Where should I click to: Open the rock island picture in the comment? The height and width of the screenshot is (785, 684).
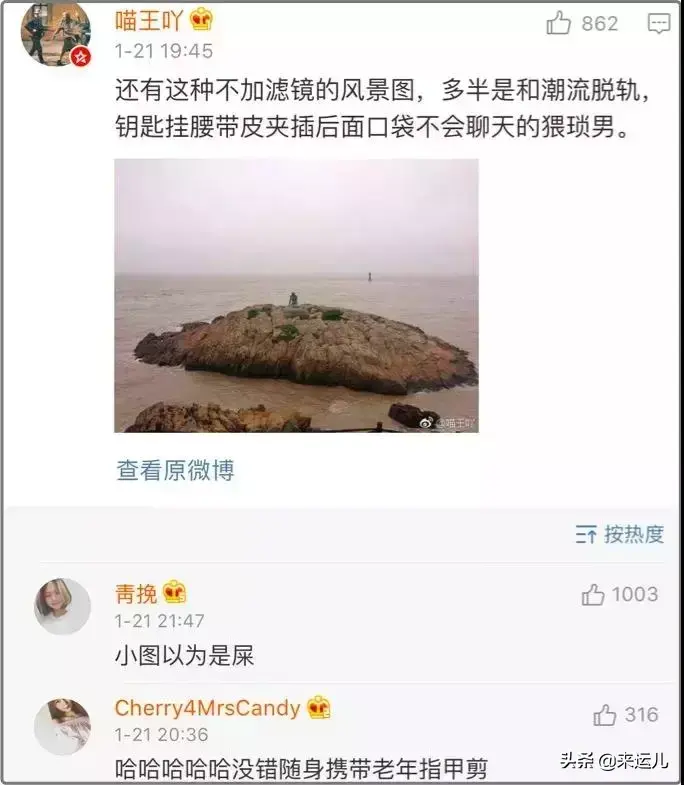[x=296, y=295]
